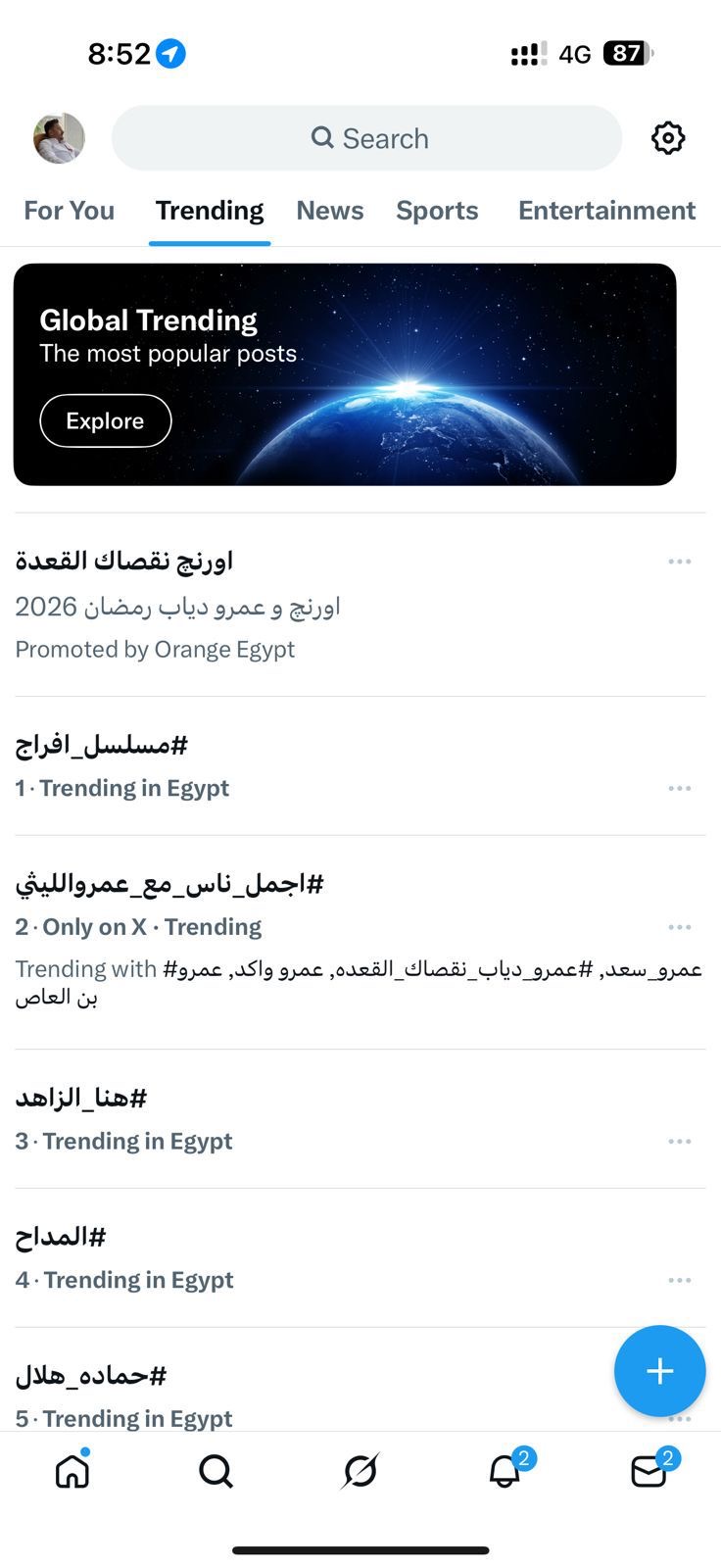Switch to the Sports tab
721x1568 pixels.
[437, 211]
